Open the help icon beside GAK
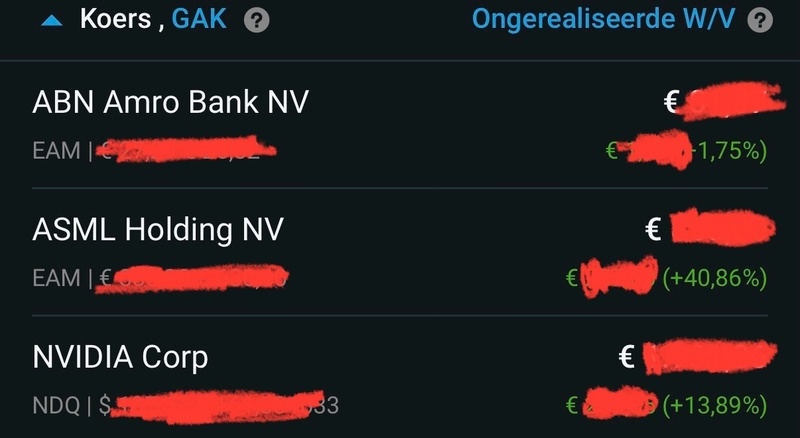Viewport: 800px width, 438px height. coord(257,21)
